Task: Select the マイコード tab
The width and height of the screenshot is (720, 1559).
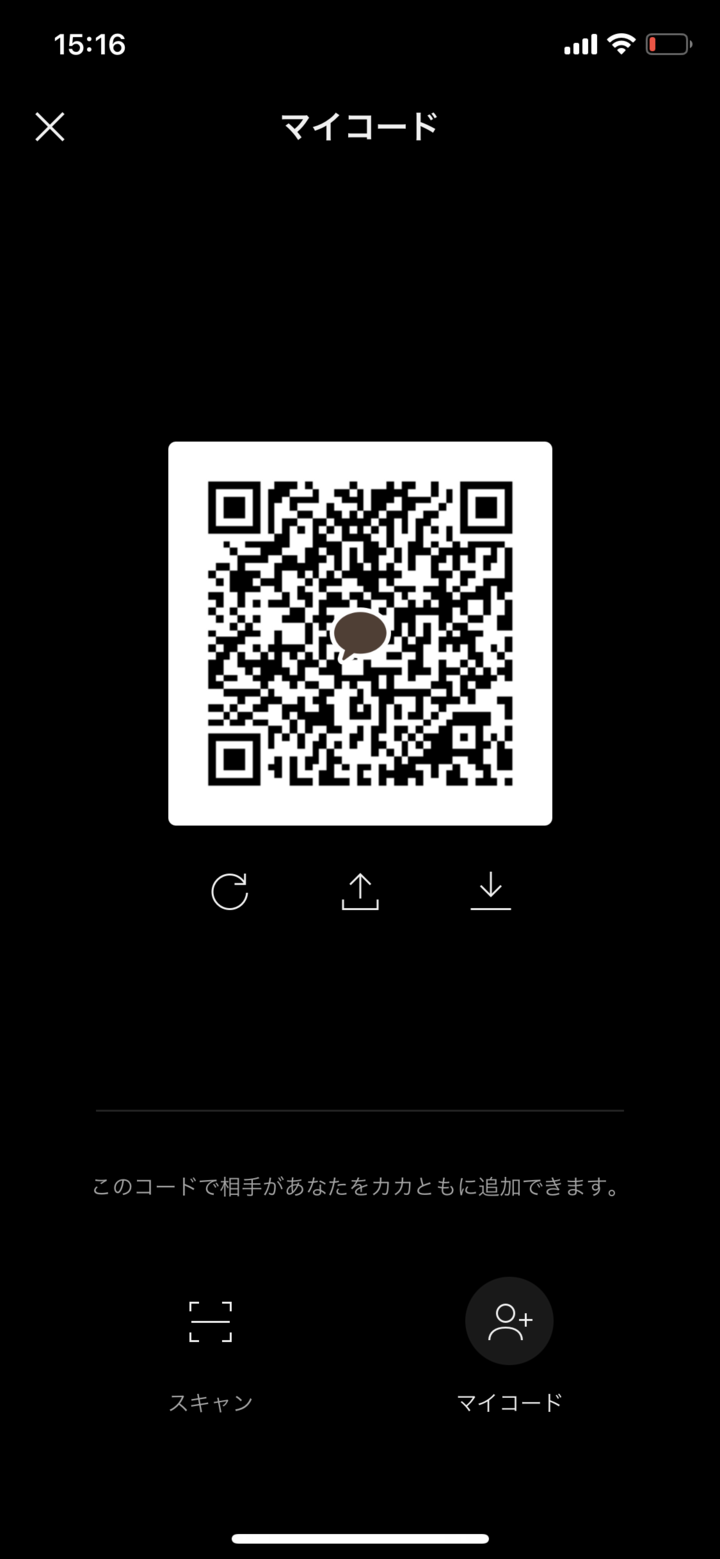Action: tap(509, 1343)
